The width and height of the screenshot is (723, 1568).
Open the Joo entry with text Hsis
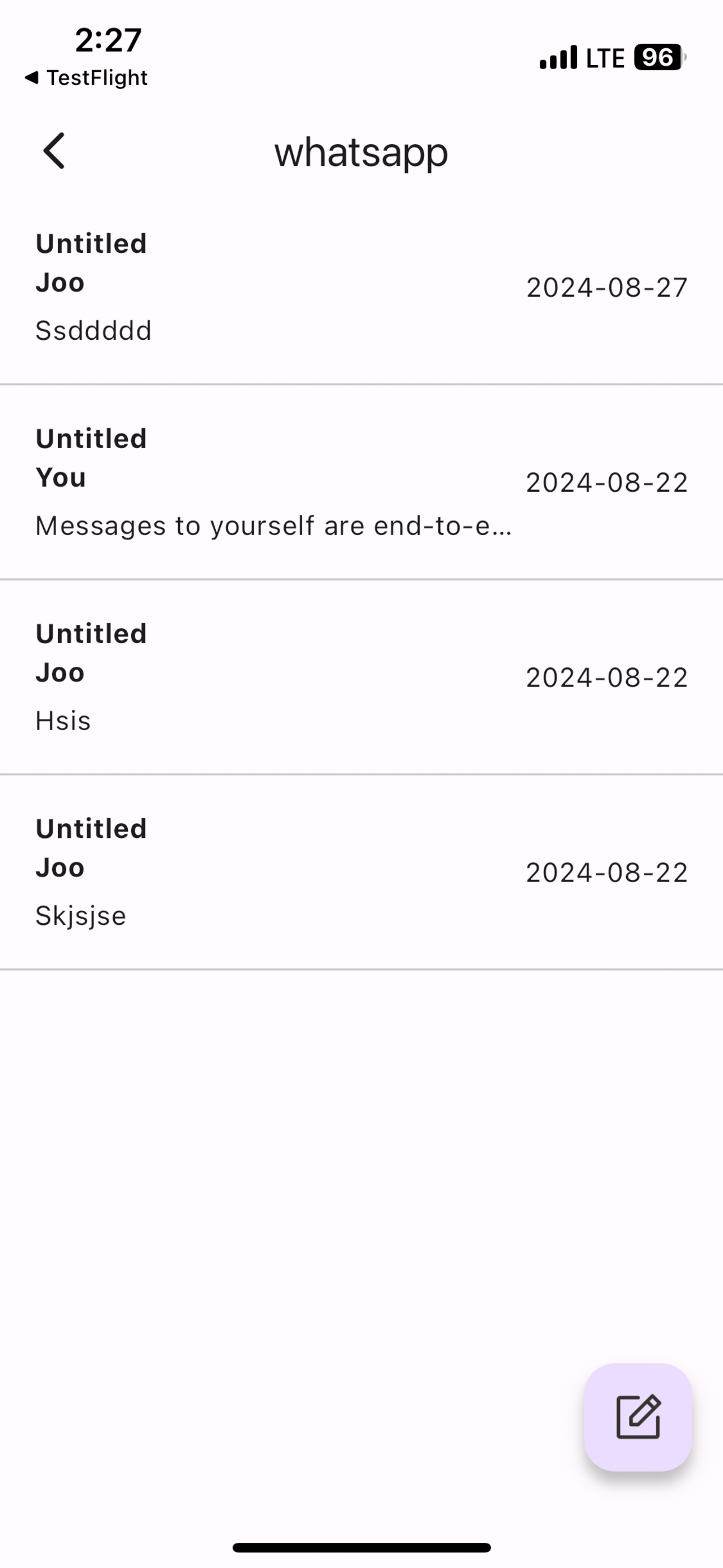point(361,677)
